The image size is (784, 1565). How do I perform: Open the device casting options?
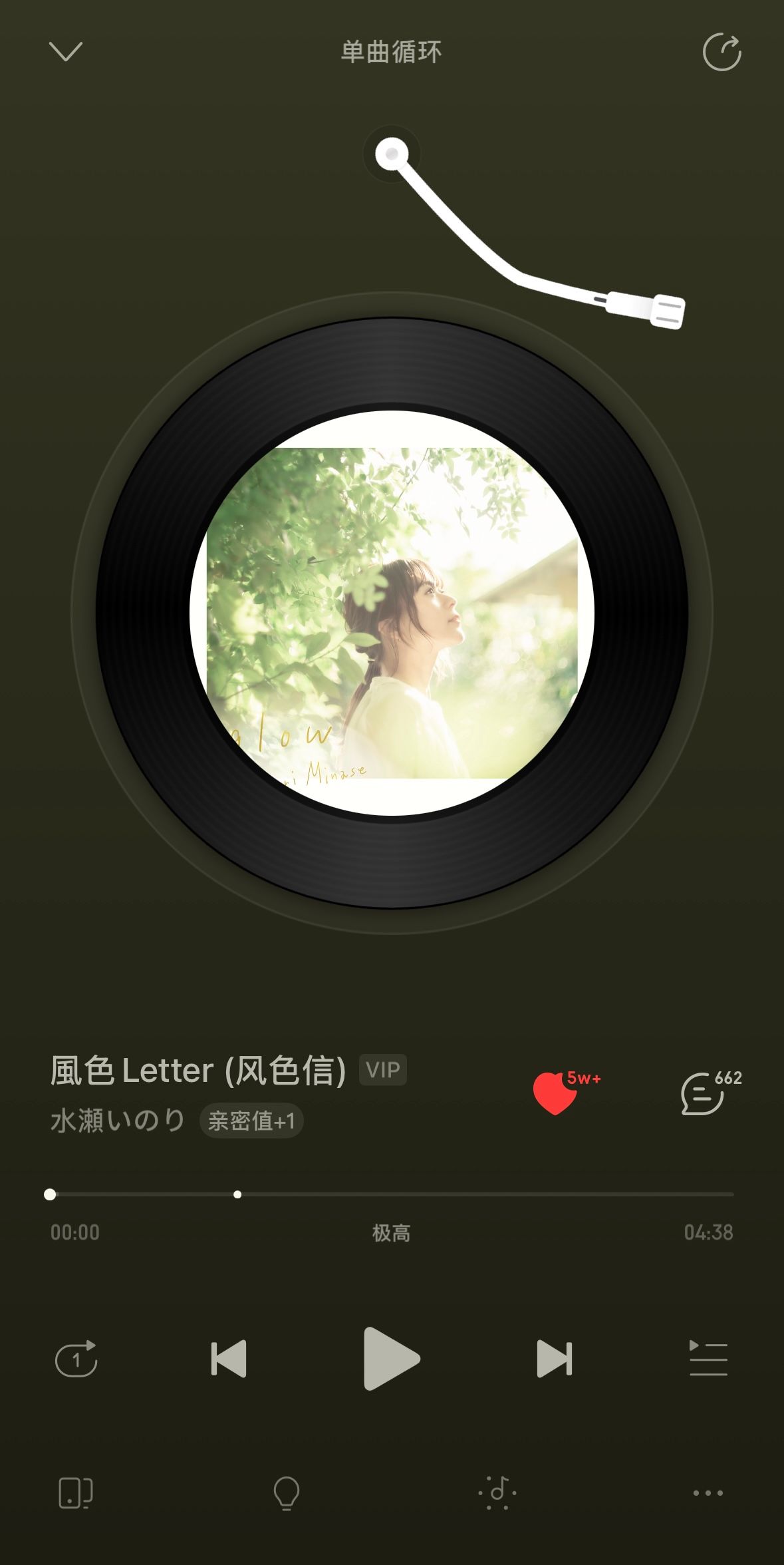(x=76, y=1492)
